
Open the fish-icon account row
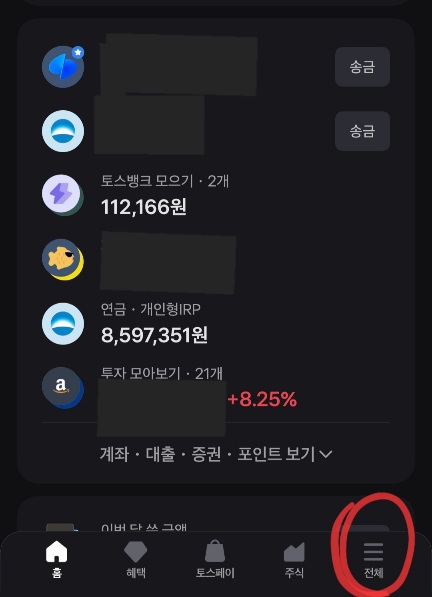pyautogui.click(x=216, y=260)
